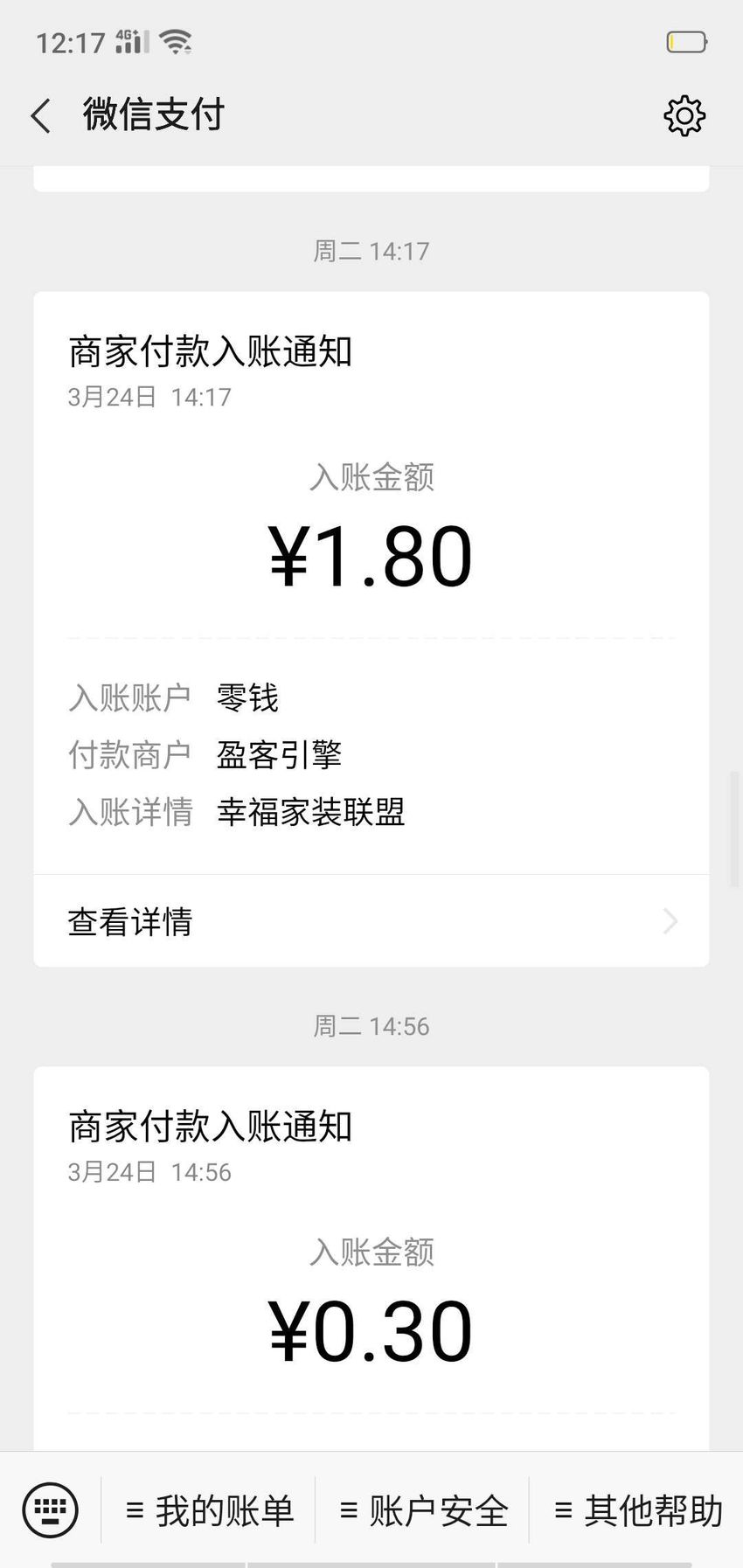The image size is (743, 1568).
Task: Switch to keyboard input mode
Action: click(51, 1509)
